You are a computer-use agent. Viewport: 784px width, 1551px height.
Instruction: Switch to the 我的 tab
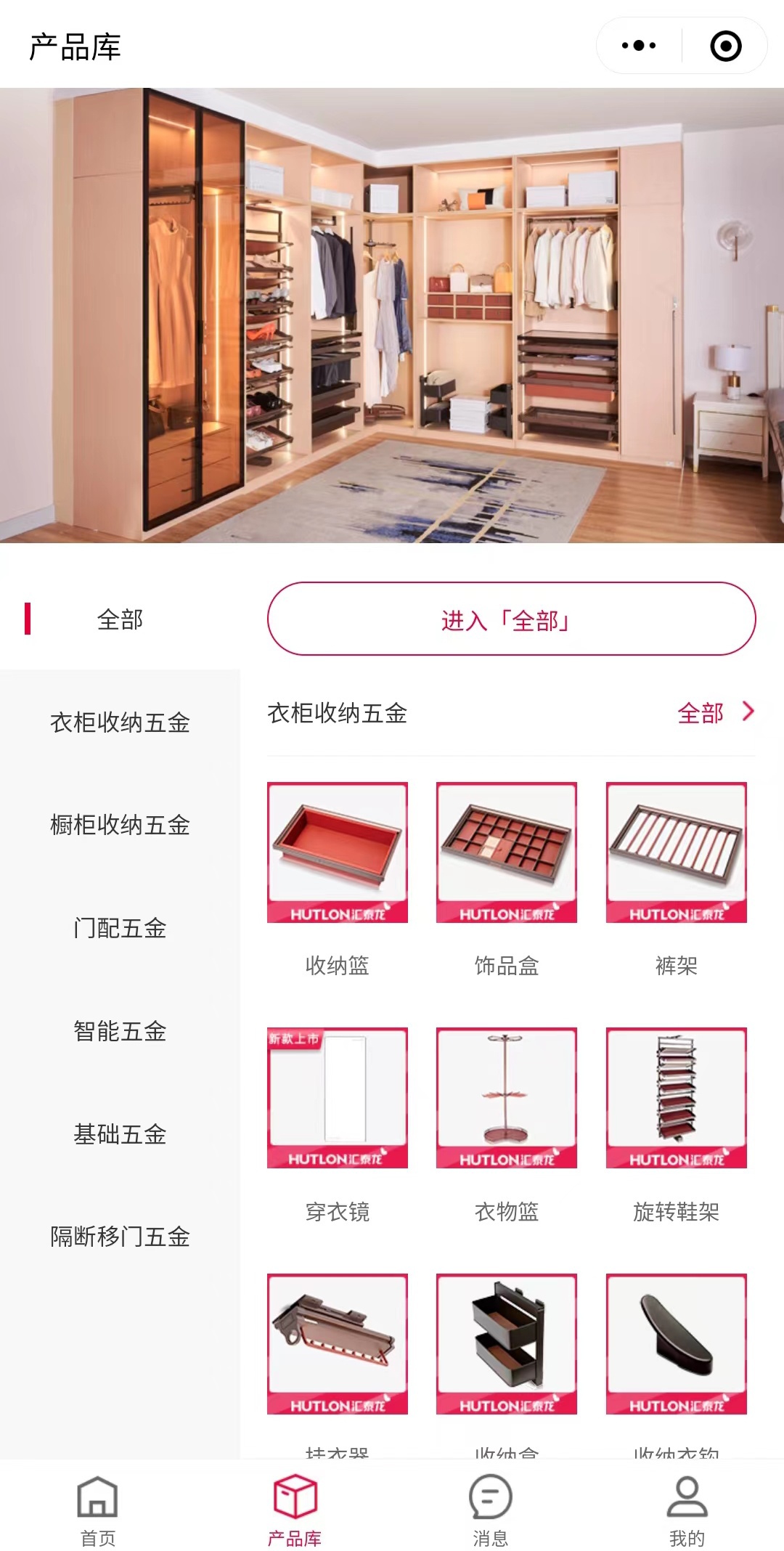pyautogui.click(x=687, y=1510)
